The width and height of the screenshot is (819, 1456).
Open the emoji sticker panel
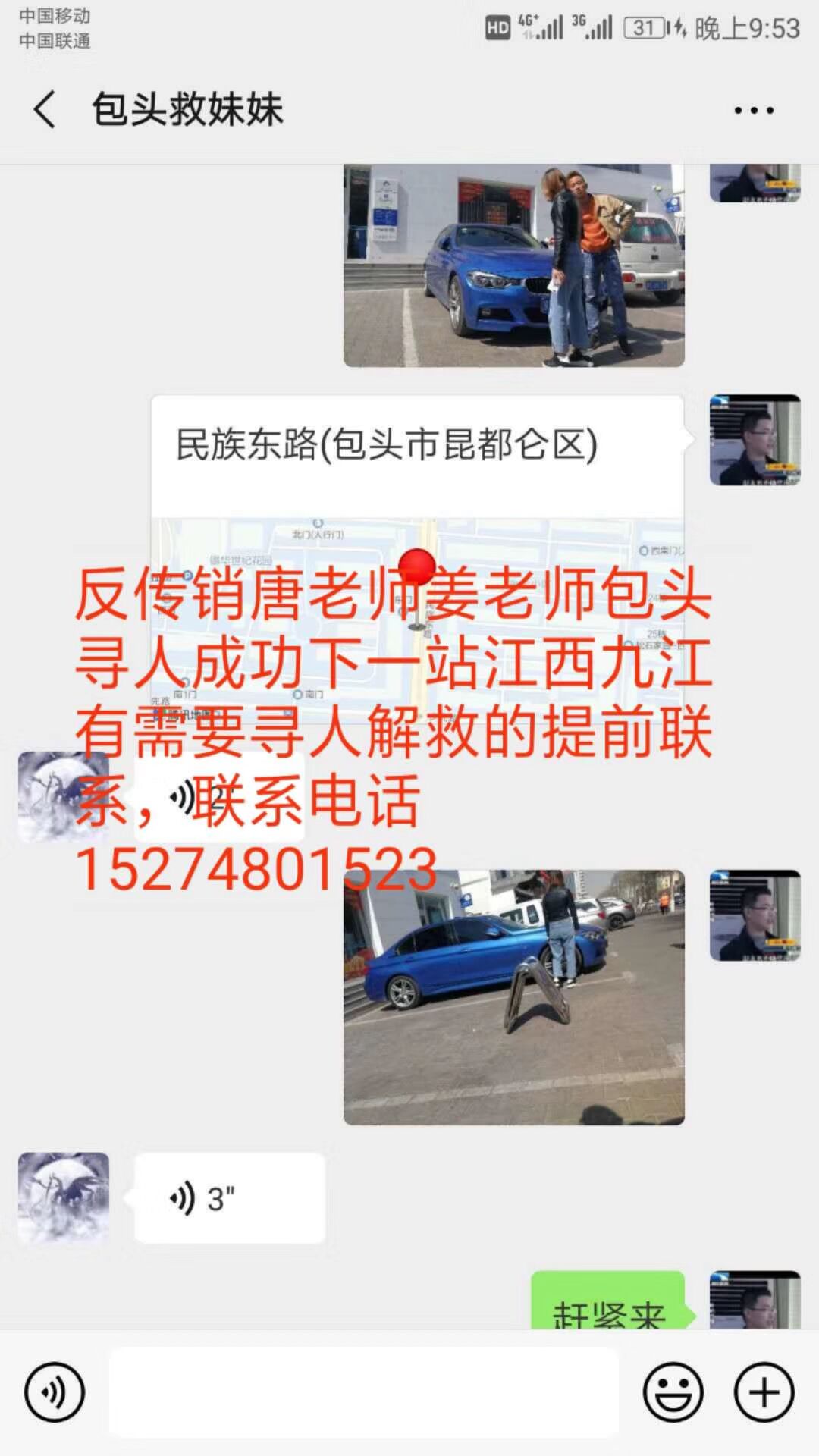point(673,1392)
